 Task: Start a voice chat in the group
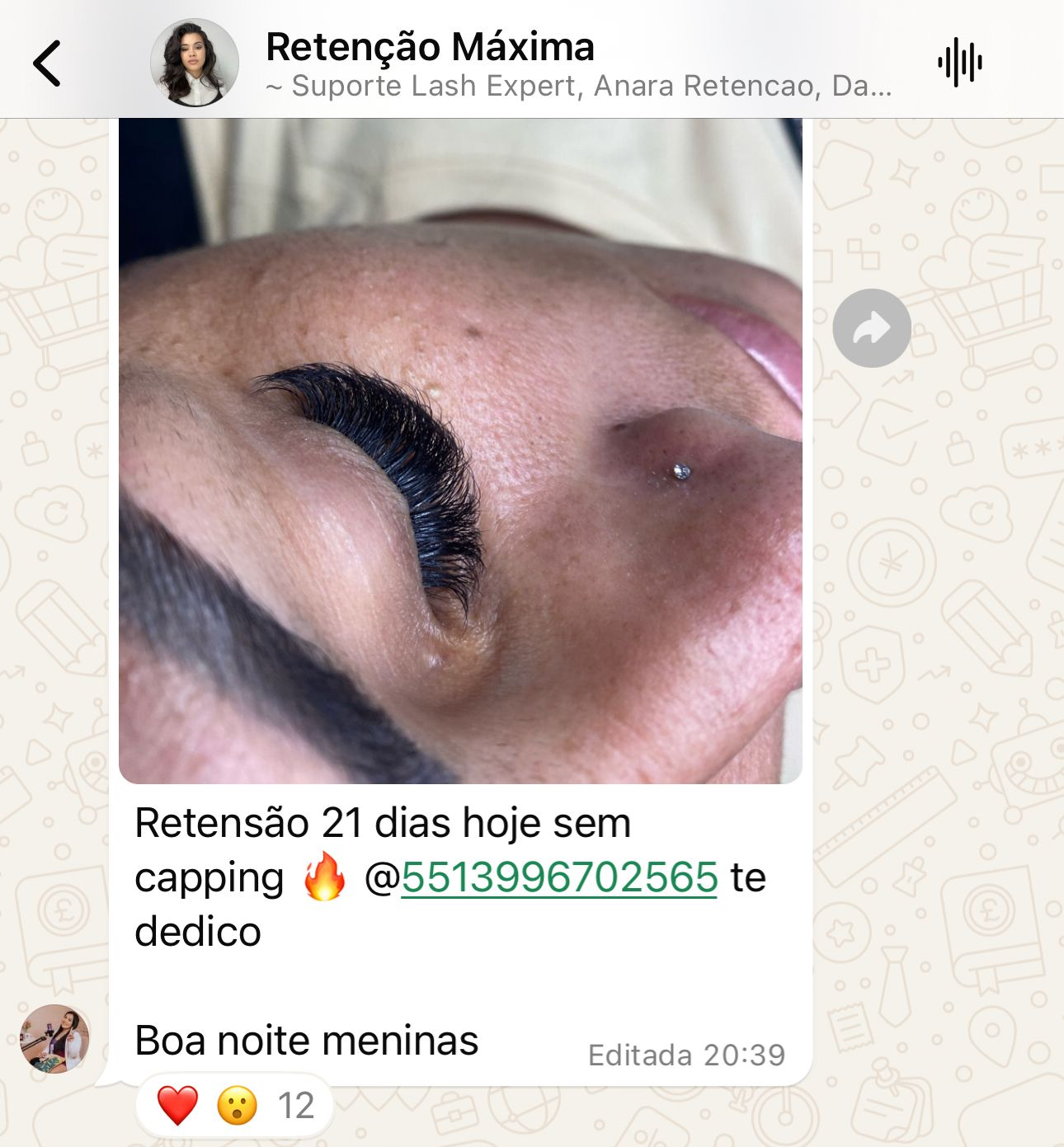tap(959, 63)
